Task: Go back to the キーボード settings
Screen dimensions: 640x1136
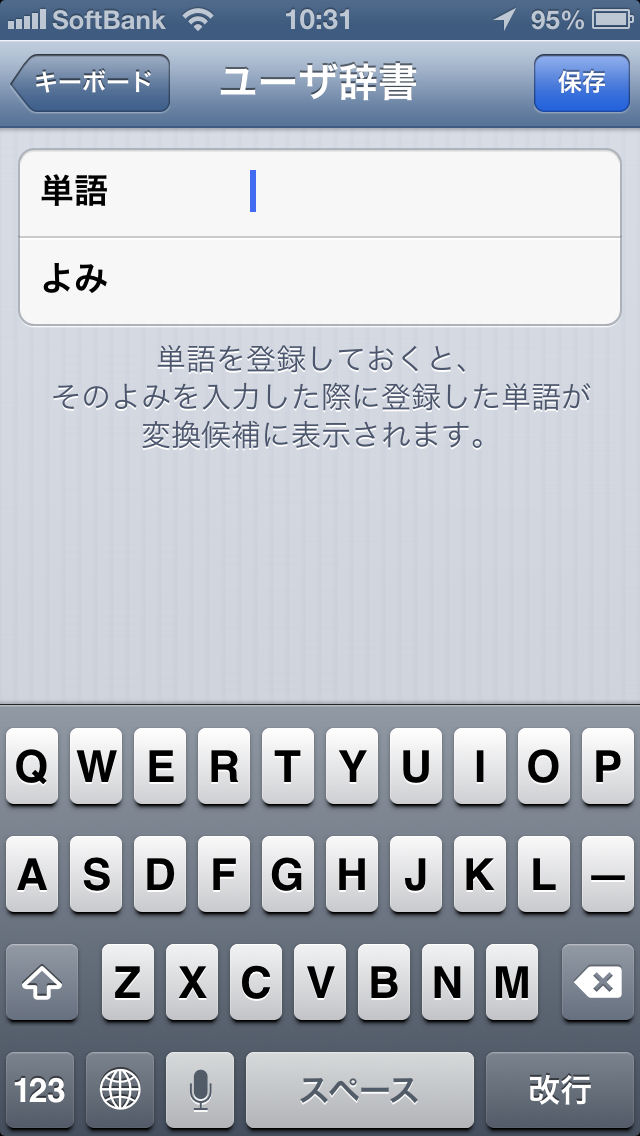Action: tap(92, 82)
